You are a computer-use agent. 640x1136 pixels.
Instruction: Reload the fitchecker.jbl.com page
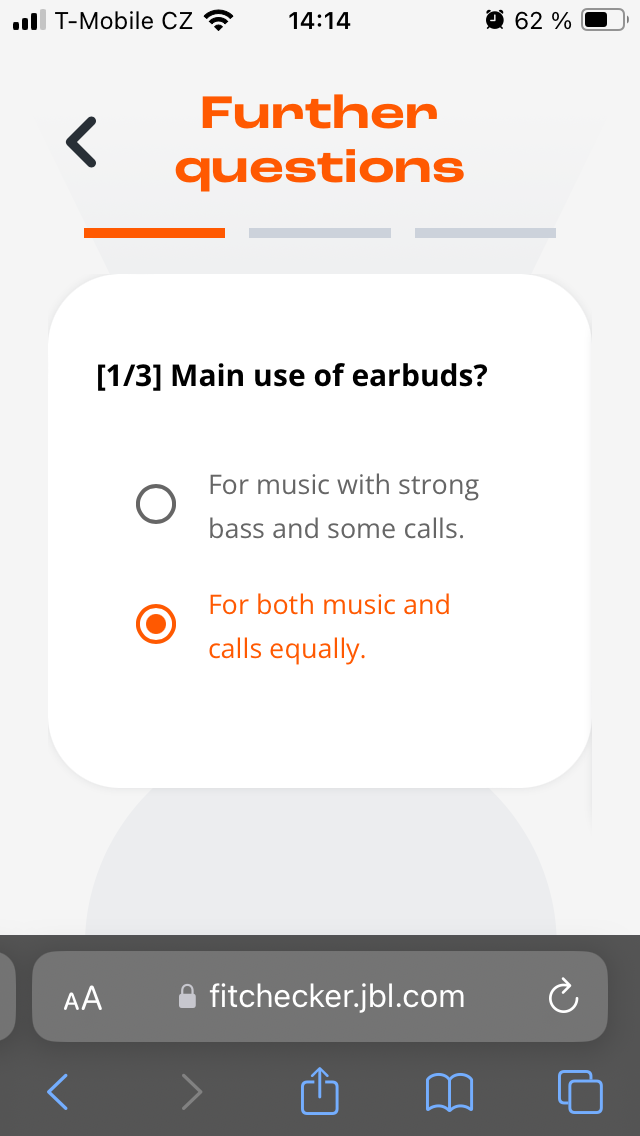click(564, 996)
